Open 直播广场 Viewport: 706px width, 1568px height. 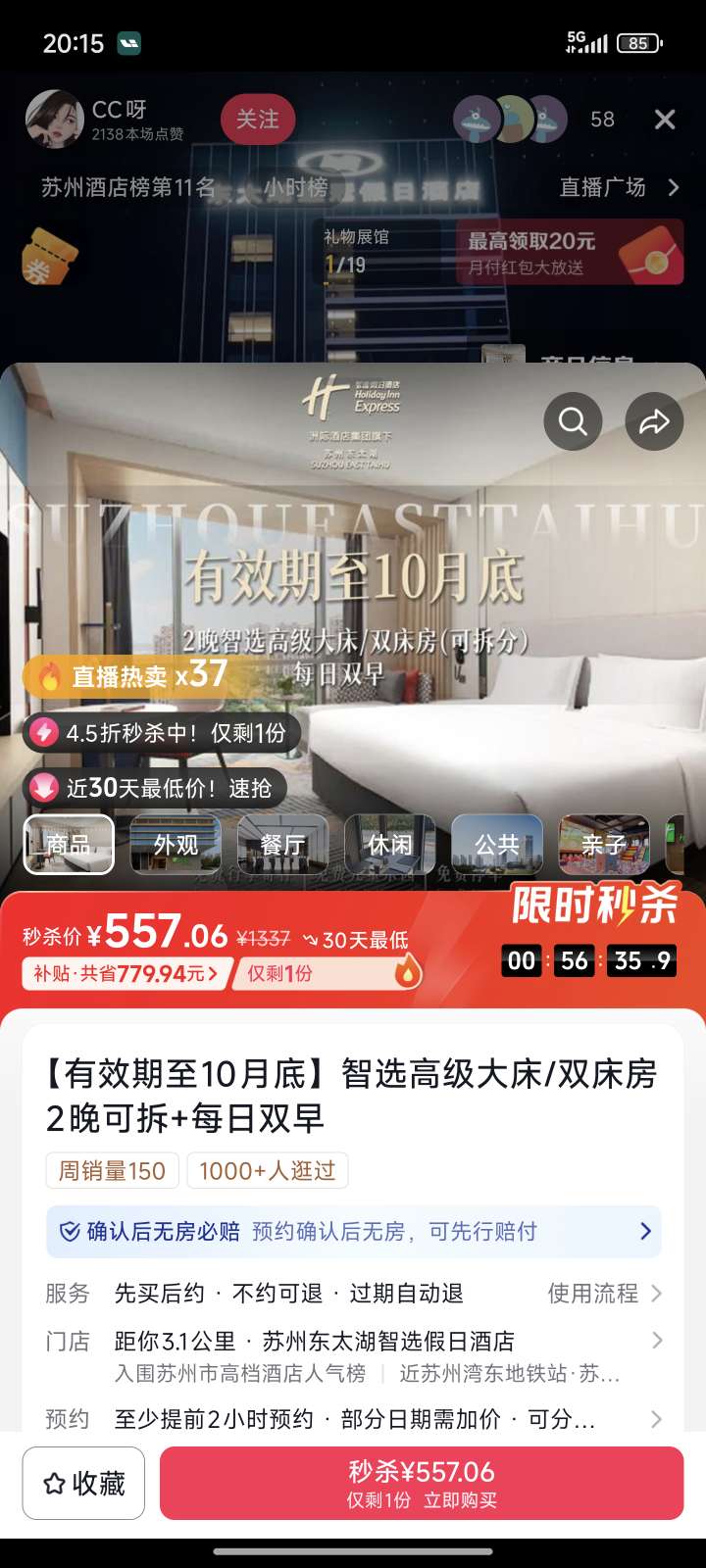(x=618, y=187)
